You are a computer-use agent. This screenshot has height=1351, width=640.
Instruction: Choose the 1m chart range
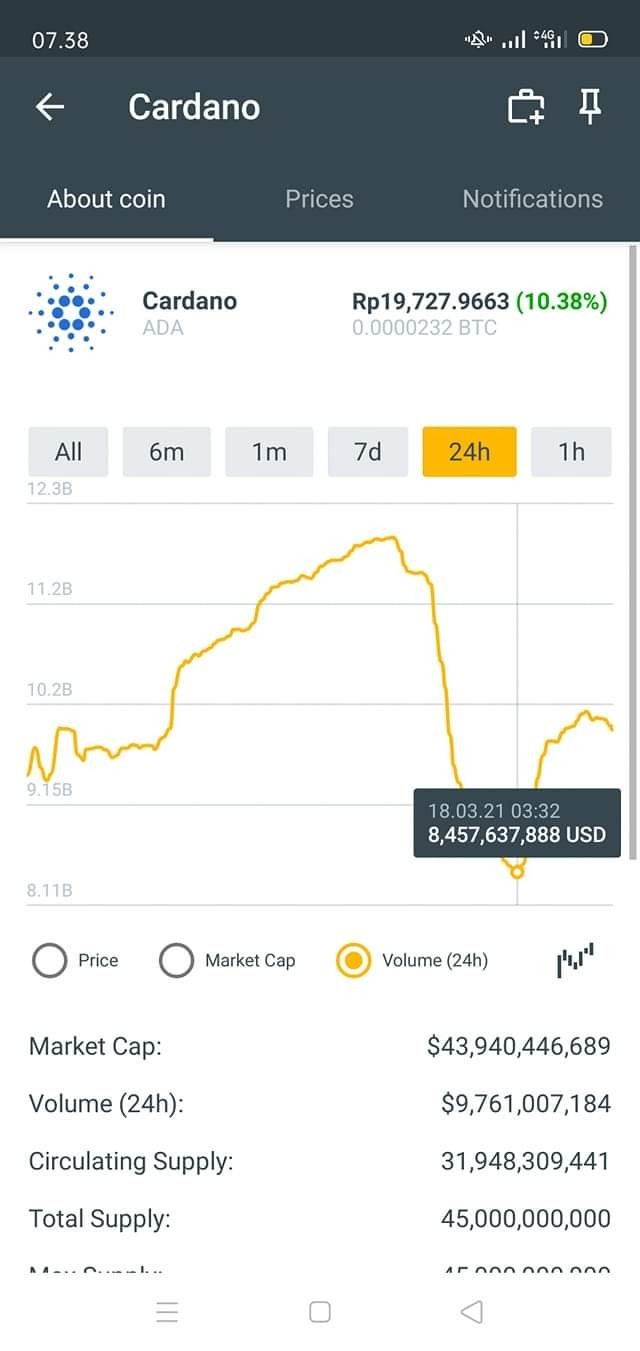click(269, 452)
